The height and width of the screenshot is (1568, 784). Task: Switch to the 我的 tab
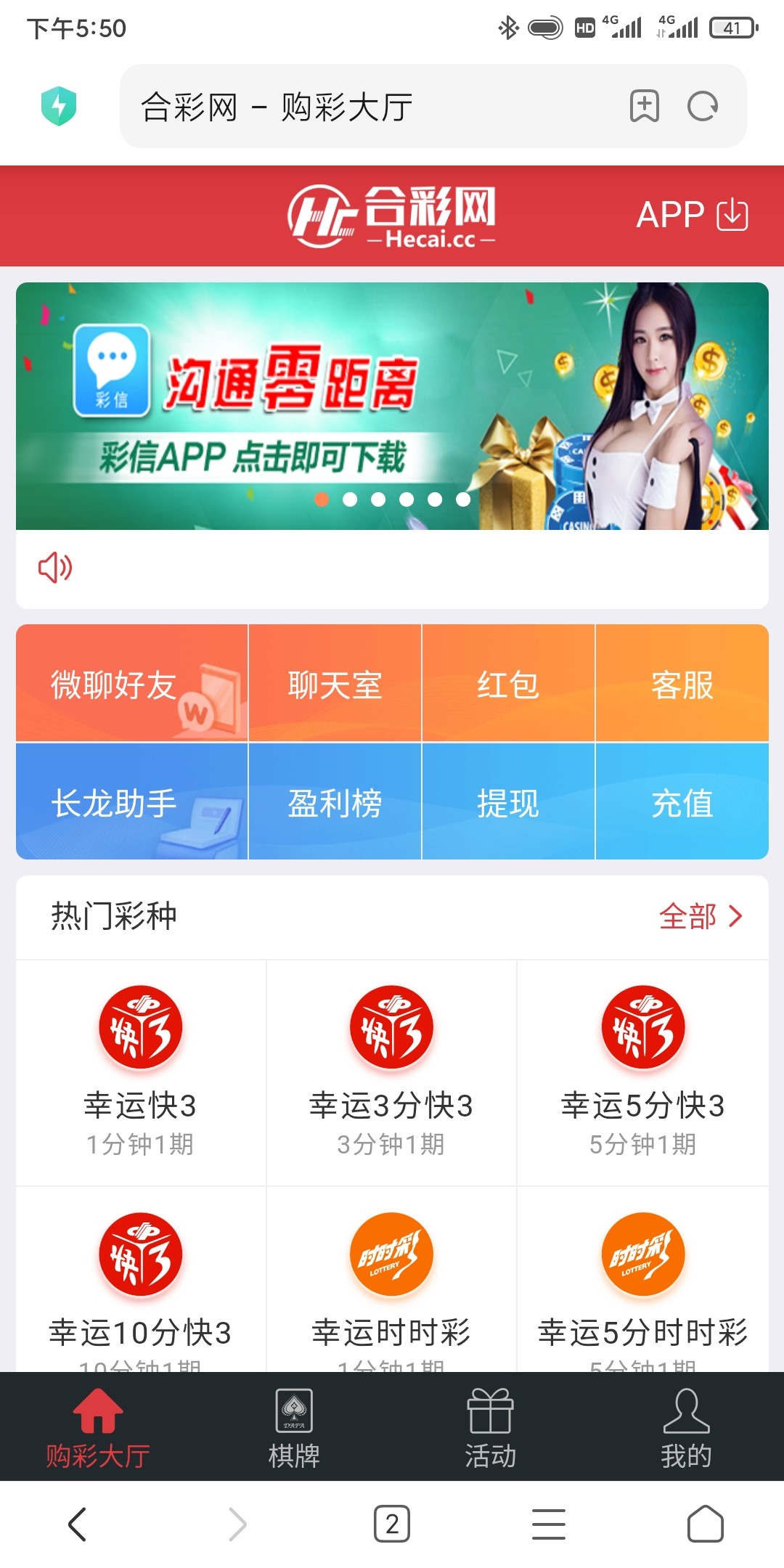[686, 1428]
